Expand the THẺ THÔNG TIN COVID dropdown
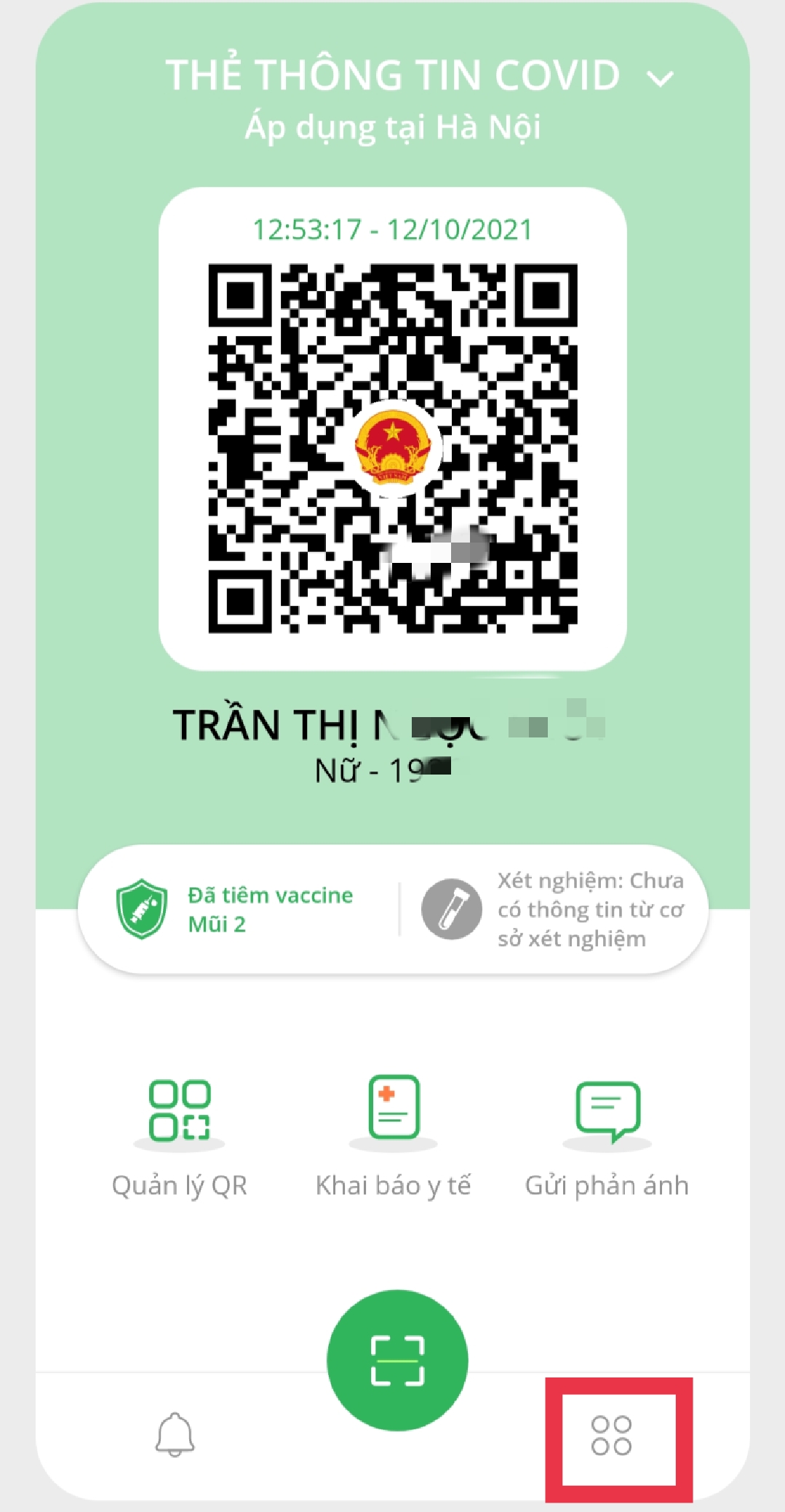 pos(660,78)
